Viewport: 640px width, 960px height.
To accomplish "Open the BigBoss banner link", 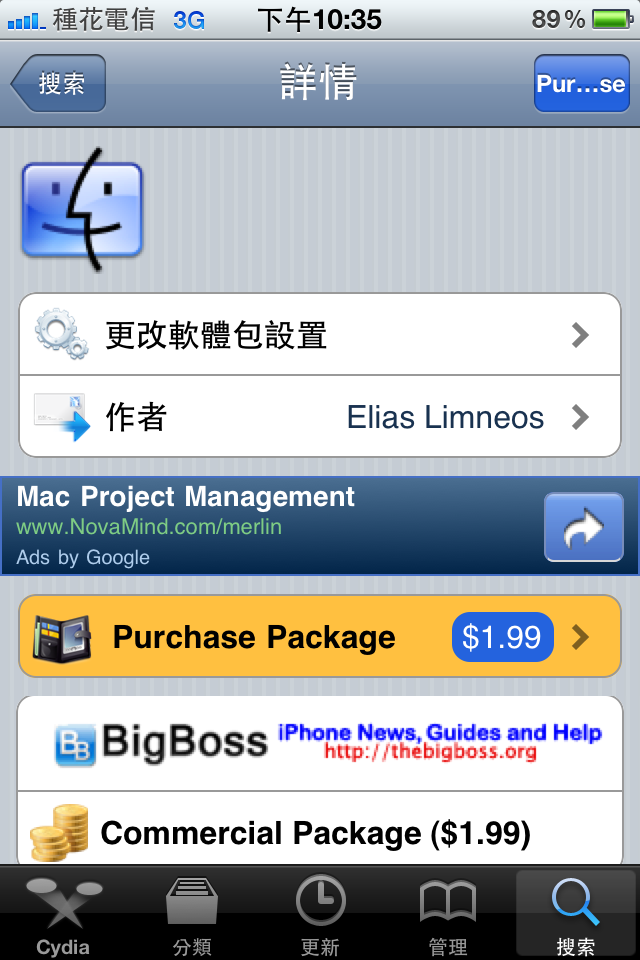I will (x=320, y=742).
